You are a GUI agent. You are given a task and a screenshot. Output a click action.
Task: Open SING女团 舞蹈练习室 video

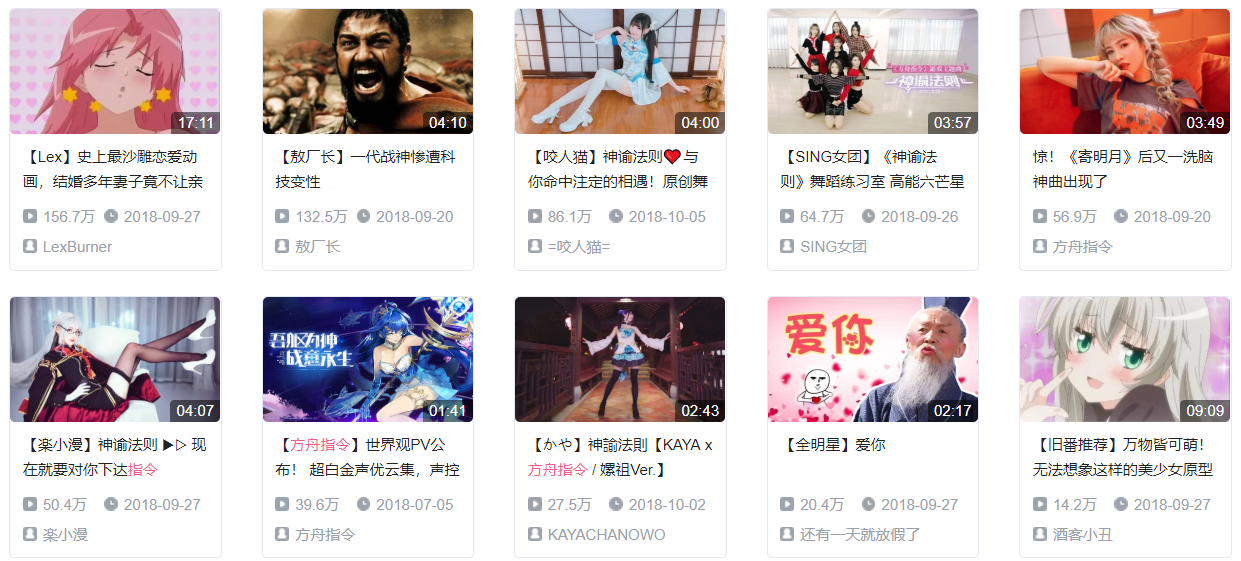[872, 72]
